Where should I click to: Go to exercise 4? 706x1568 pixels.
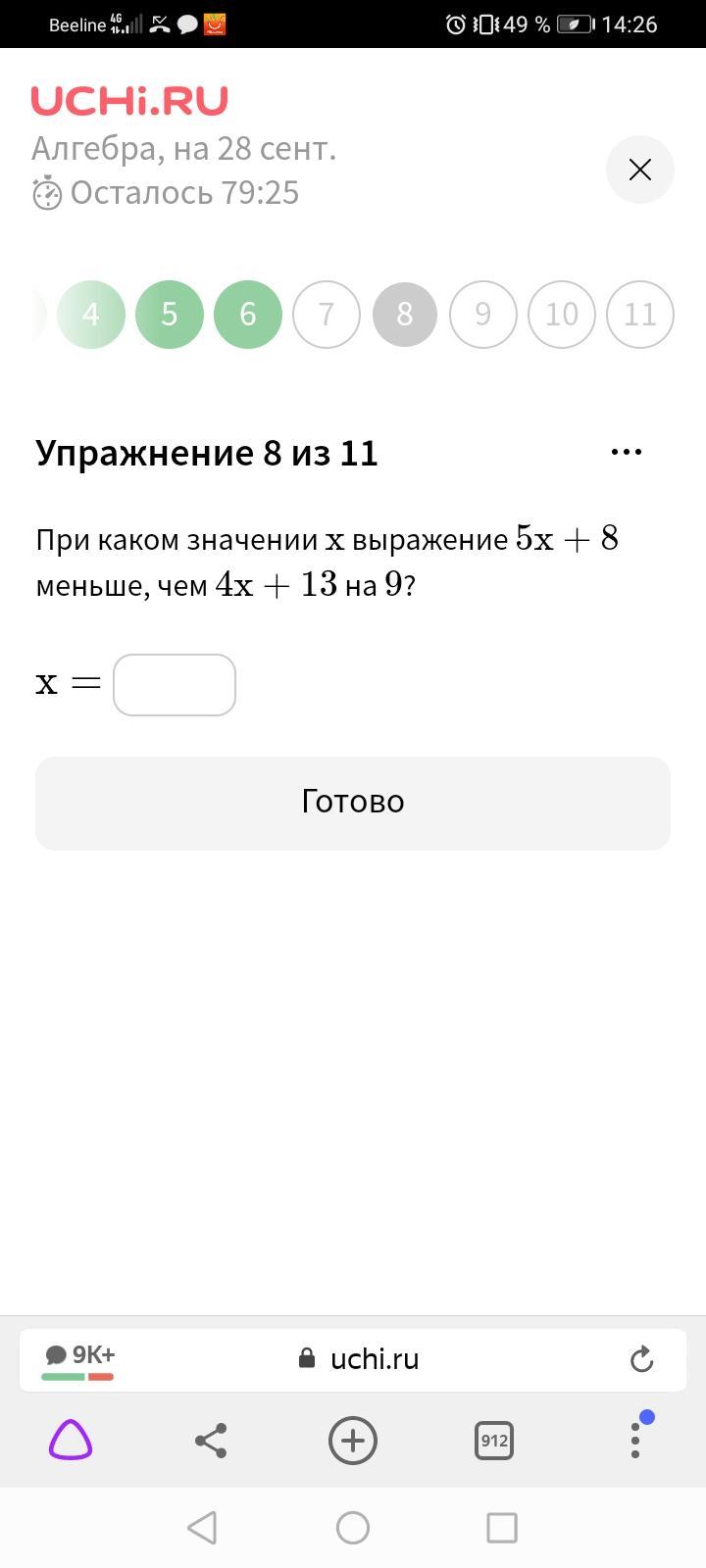(x=91, y=315)
